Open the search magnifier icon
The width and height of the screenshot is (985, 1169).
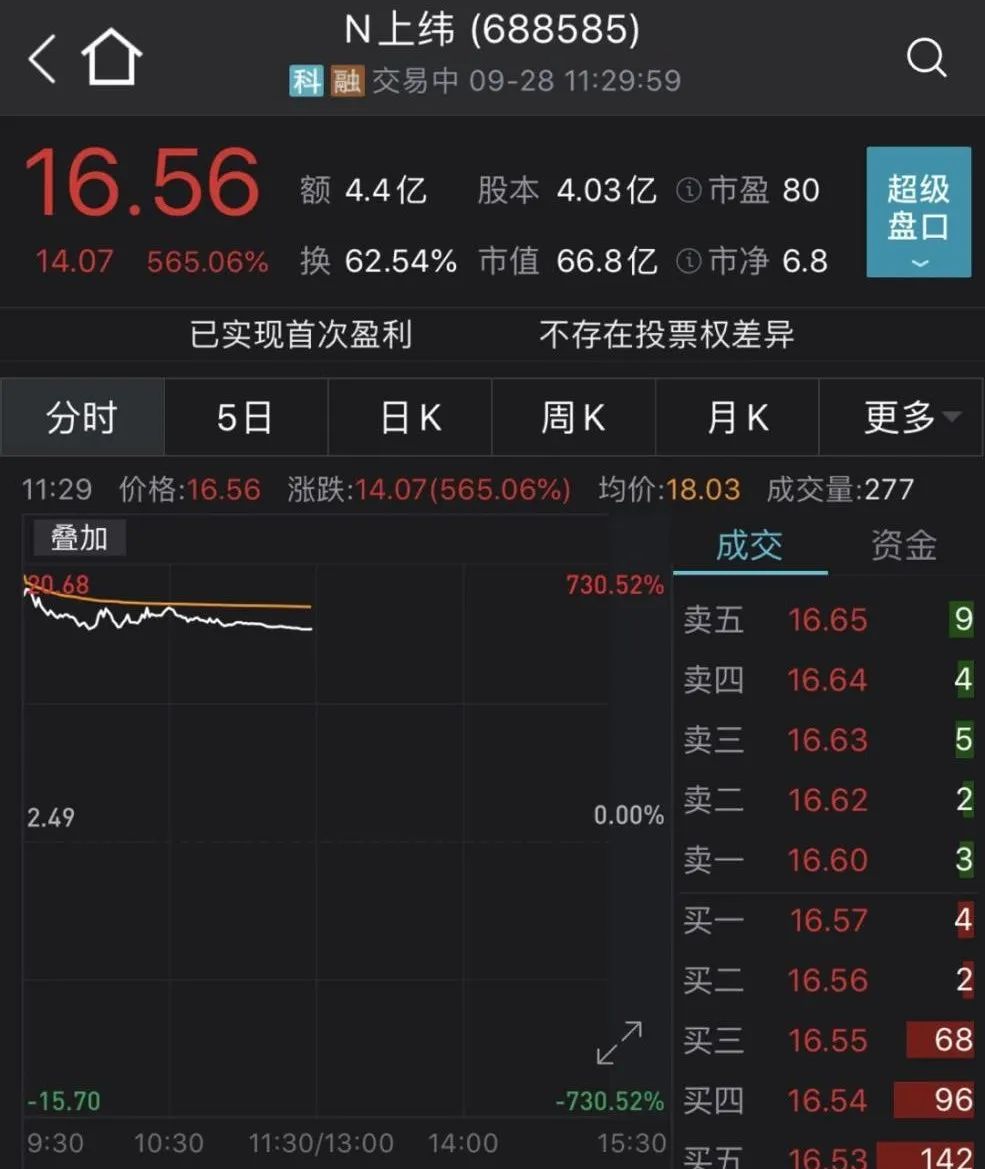point(928,58)
